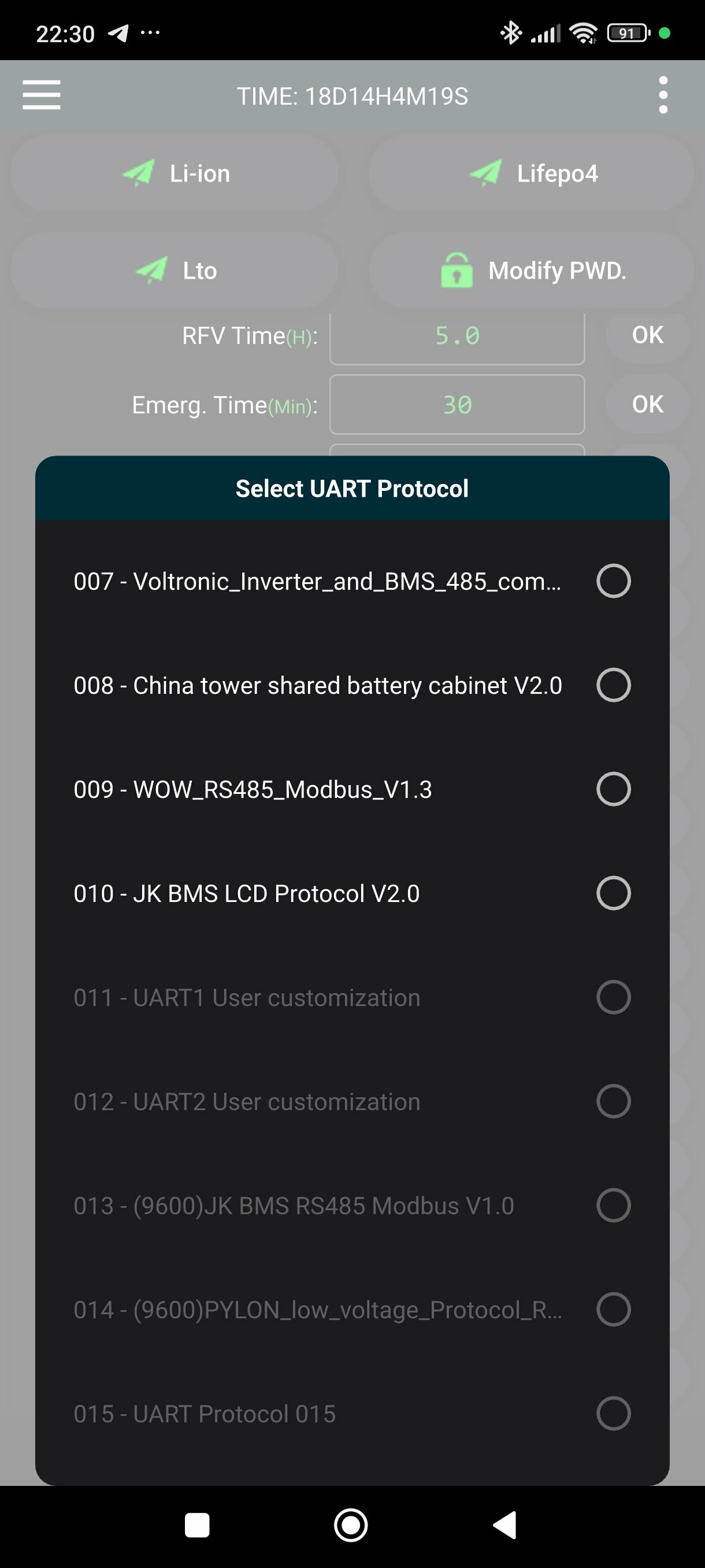Choose 012 UART2 User customization
The width and height of the screenshot is (705, 1568).
pyautogui.click(x=352, y=1102)
